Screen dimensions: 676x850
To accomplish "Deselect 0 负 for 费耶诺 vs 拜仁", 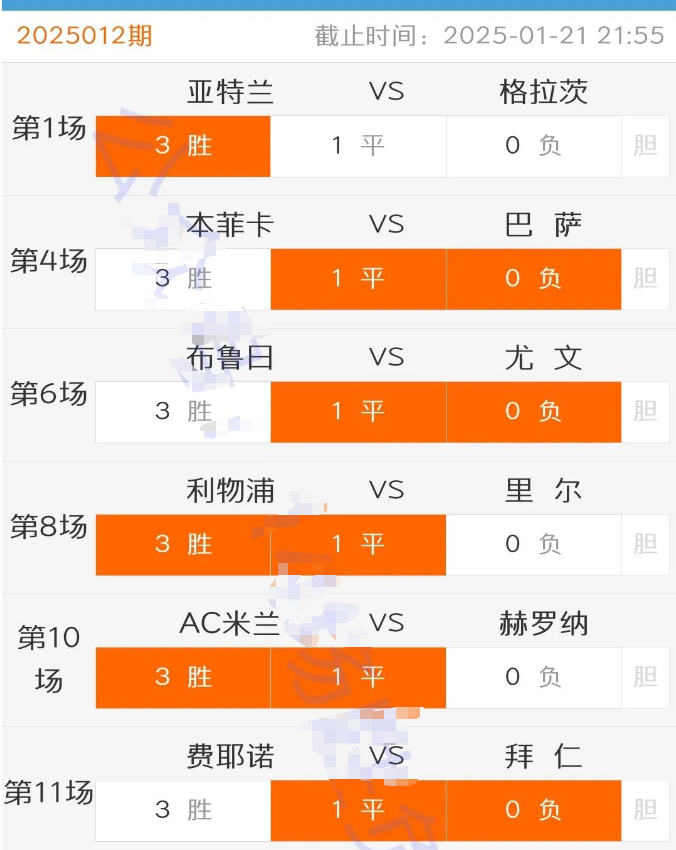I will point(533,810).
